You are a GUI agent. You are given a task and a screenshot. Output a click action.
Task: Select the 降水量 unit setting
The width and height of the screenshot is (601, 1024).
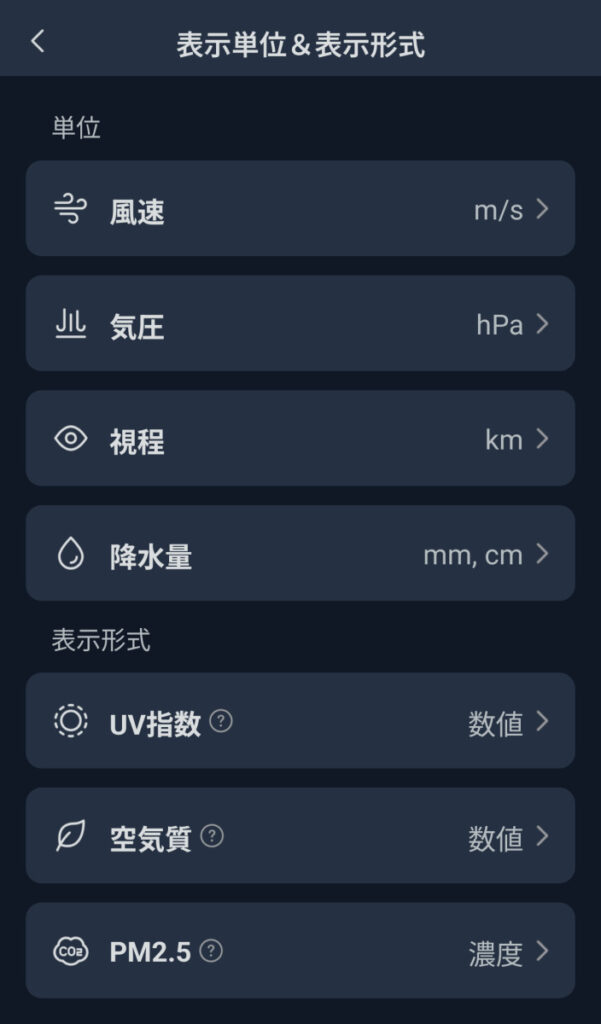coord(300,553)
